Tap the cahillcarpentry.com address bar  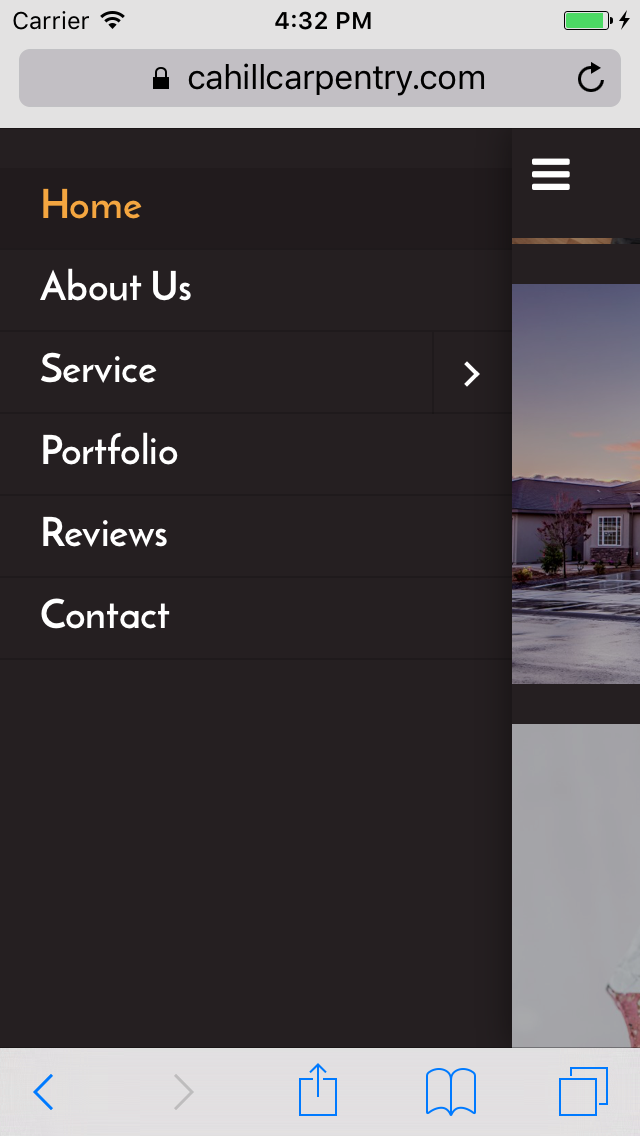[320, 78]
